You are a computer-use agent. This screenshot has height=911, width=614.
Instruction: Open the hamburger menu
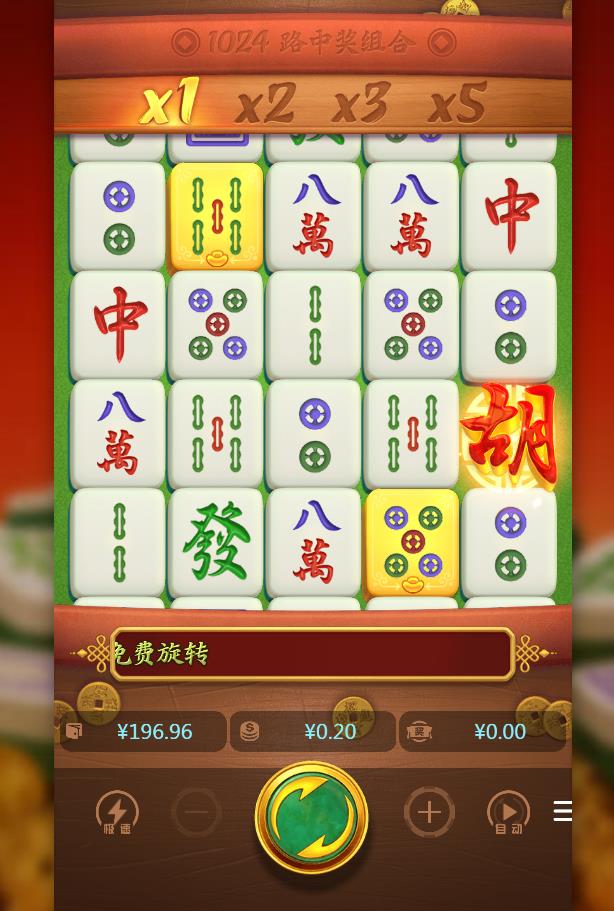point(563,811)
